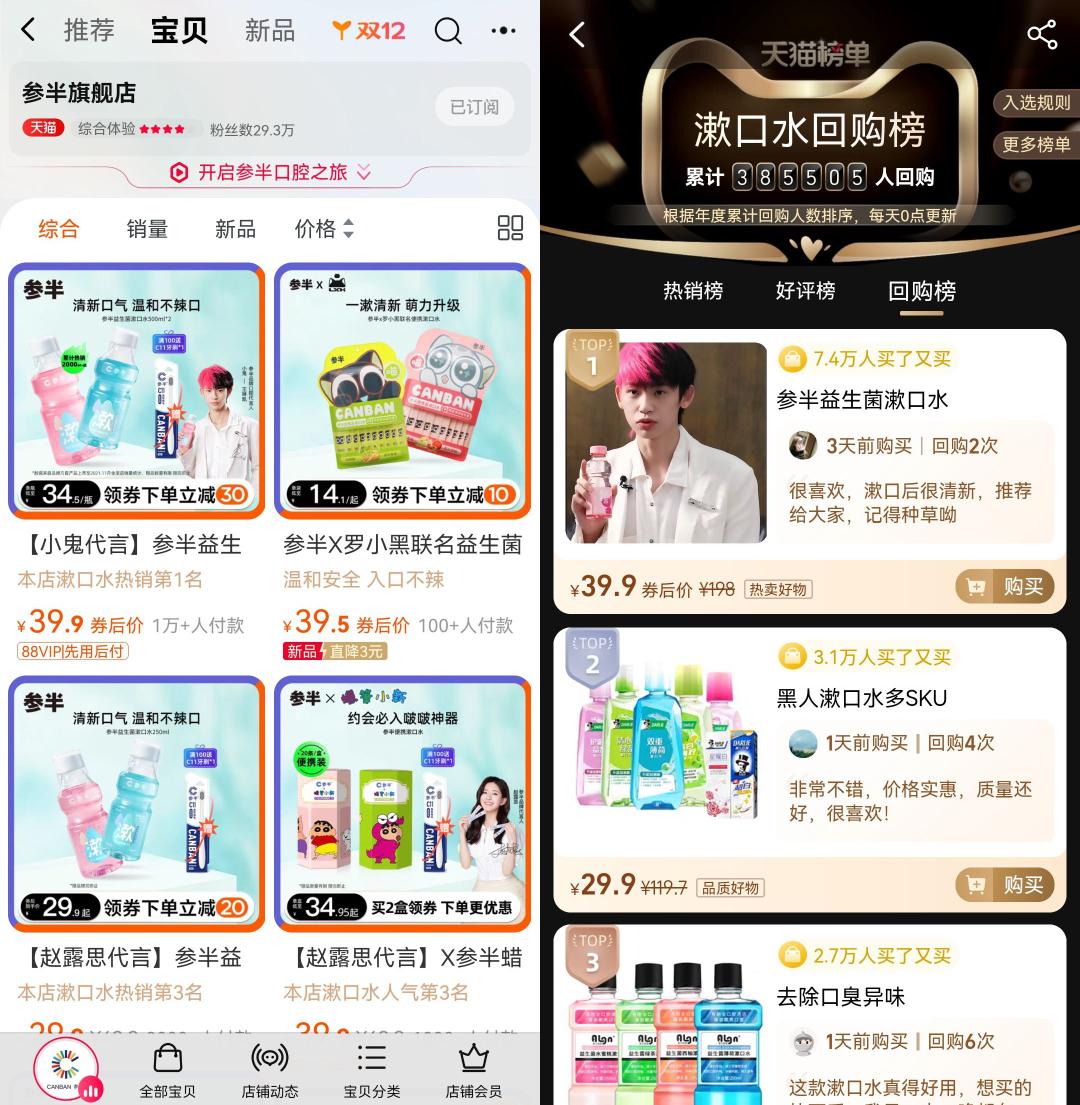Go back from the 参半旗舰店 store page
Screen dimensions: 1080x1105
[x=28, y=30]
